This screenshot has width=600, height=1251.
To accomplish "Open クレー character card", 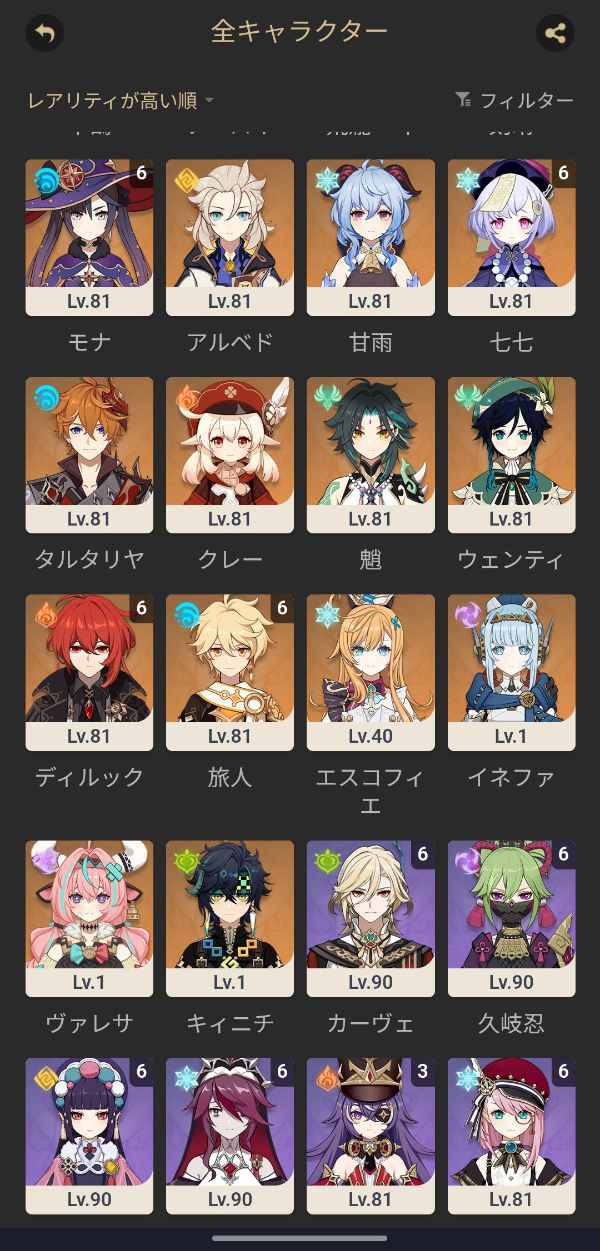I will [x=230, y=455].
